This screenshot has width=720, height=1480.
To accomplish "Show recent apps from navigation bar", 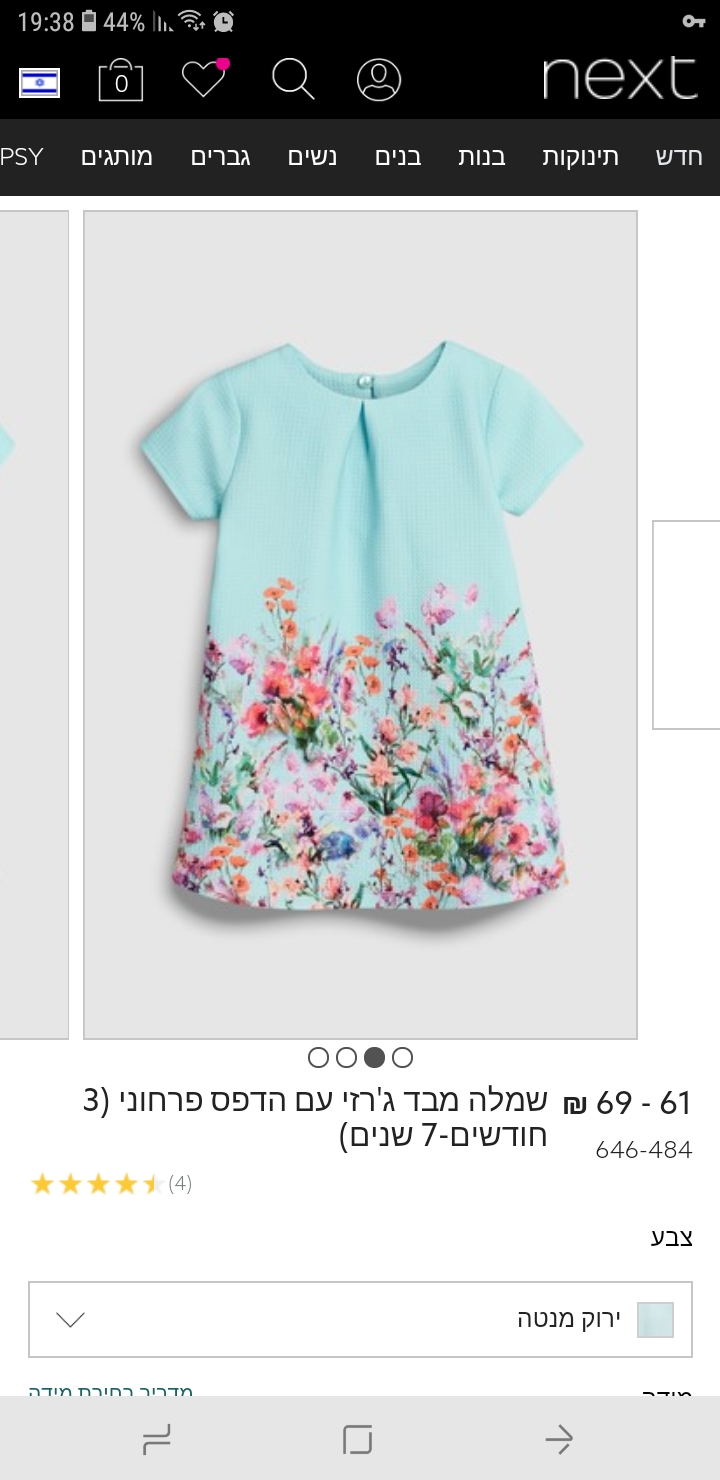I will click(157, 1439).
